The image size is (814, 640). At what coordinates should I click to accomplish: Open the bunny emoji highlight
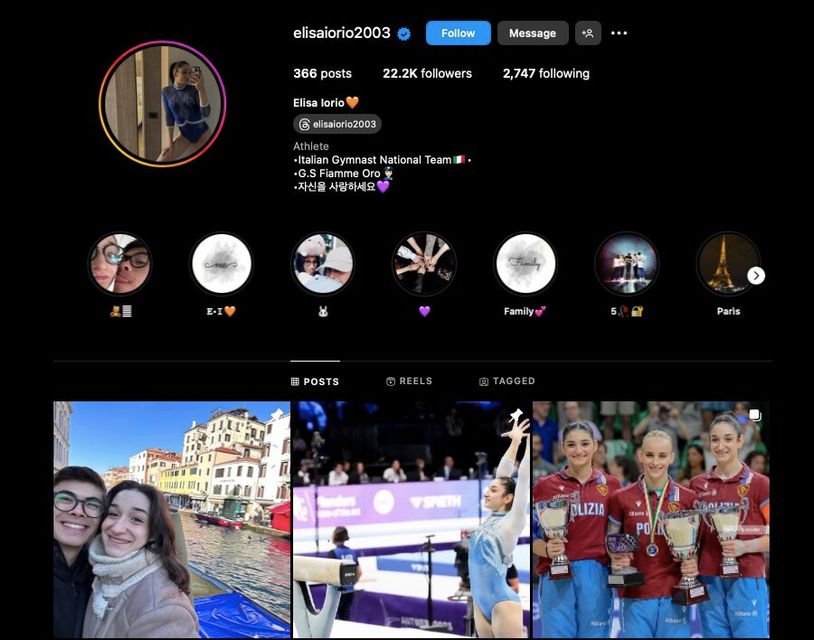pyautogui.click(x=322, y=264)
